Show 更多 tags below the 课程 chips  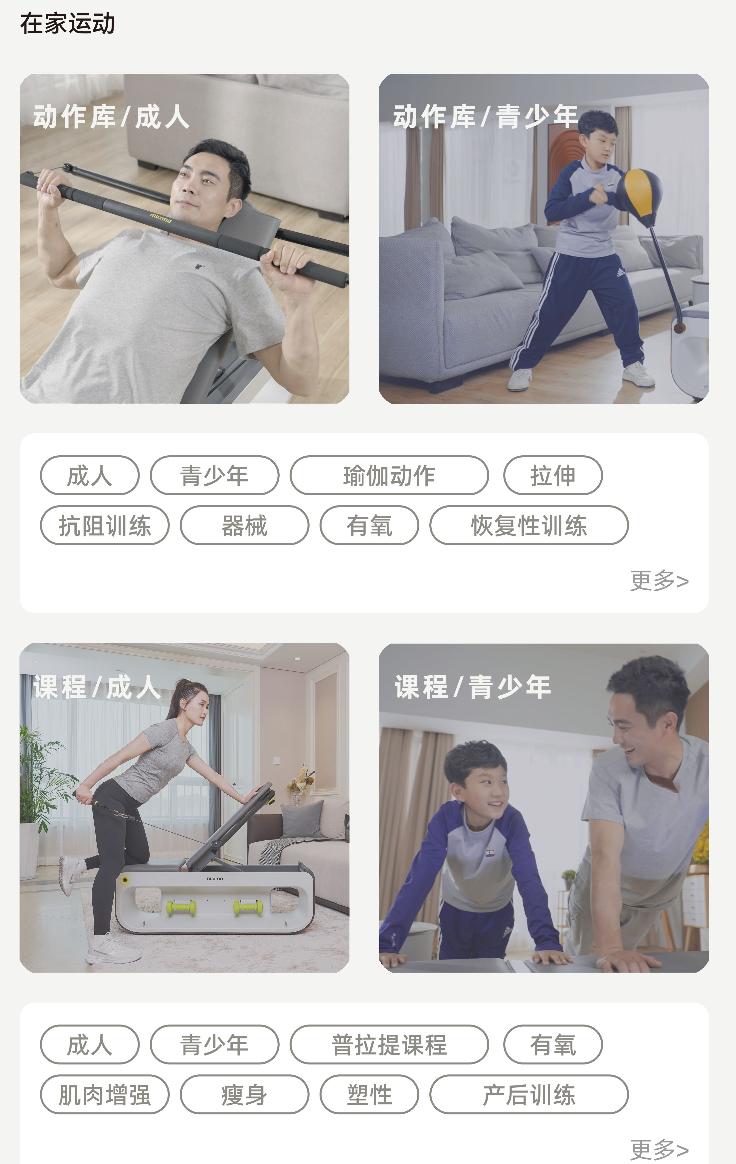[x=659, y=1150]
